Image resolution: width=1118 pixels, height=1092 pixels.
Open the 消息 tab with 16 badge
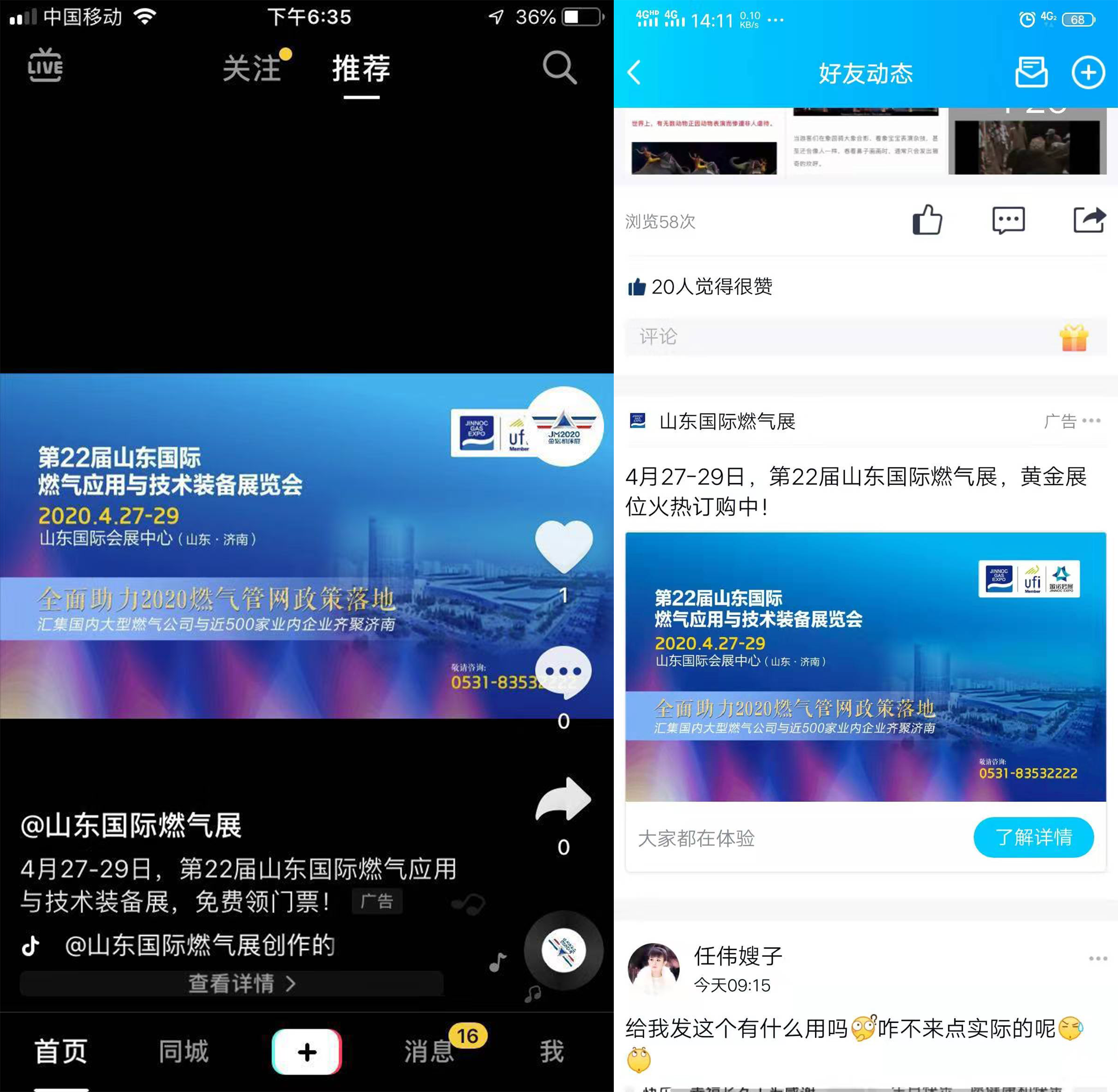[428, 1051]
